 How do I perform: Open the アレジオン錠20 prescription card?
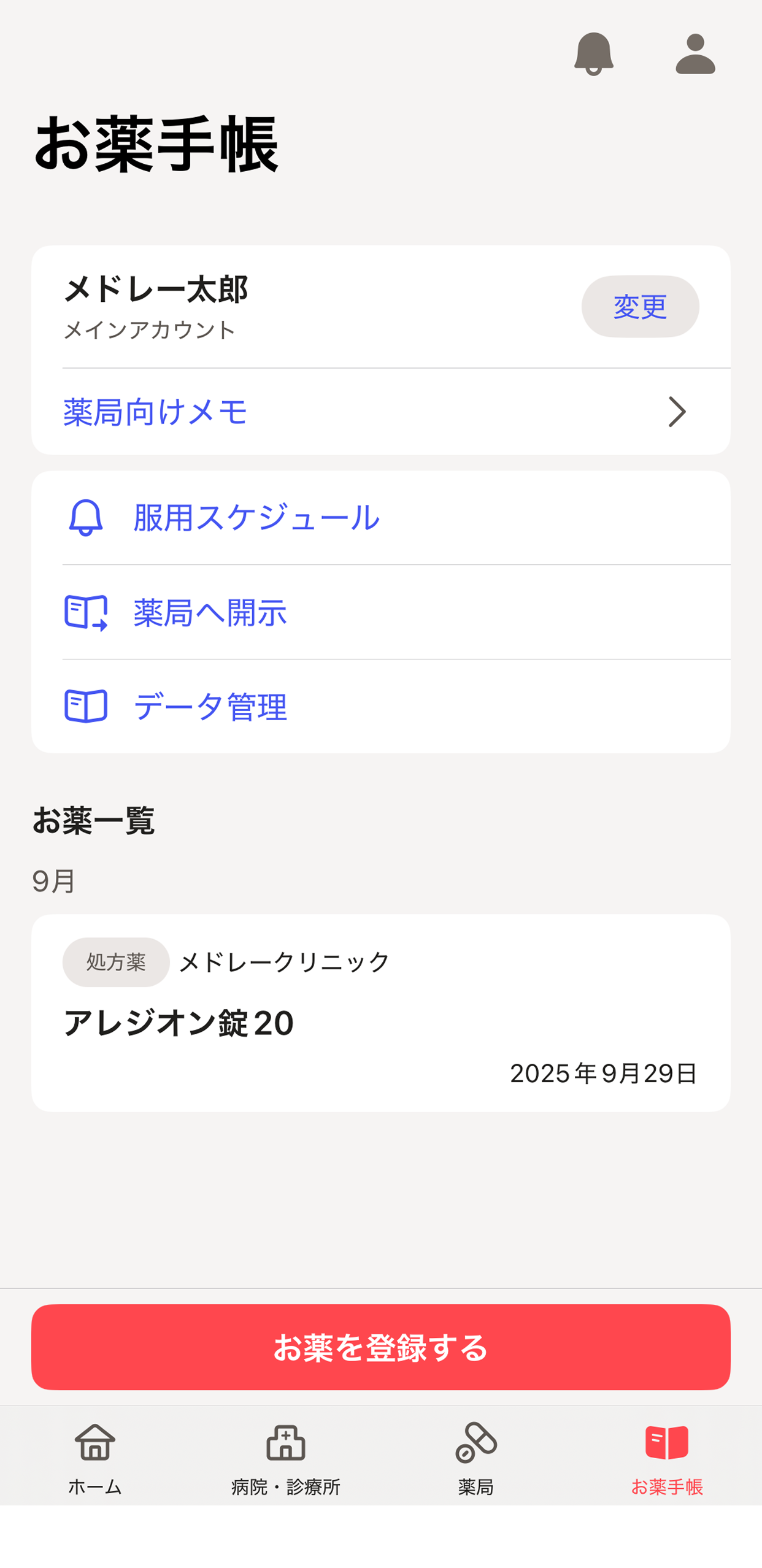(x=380, y=1013)
